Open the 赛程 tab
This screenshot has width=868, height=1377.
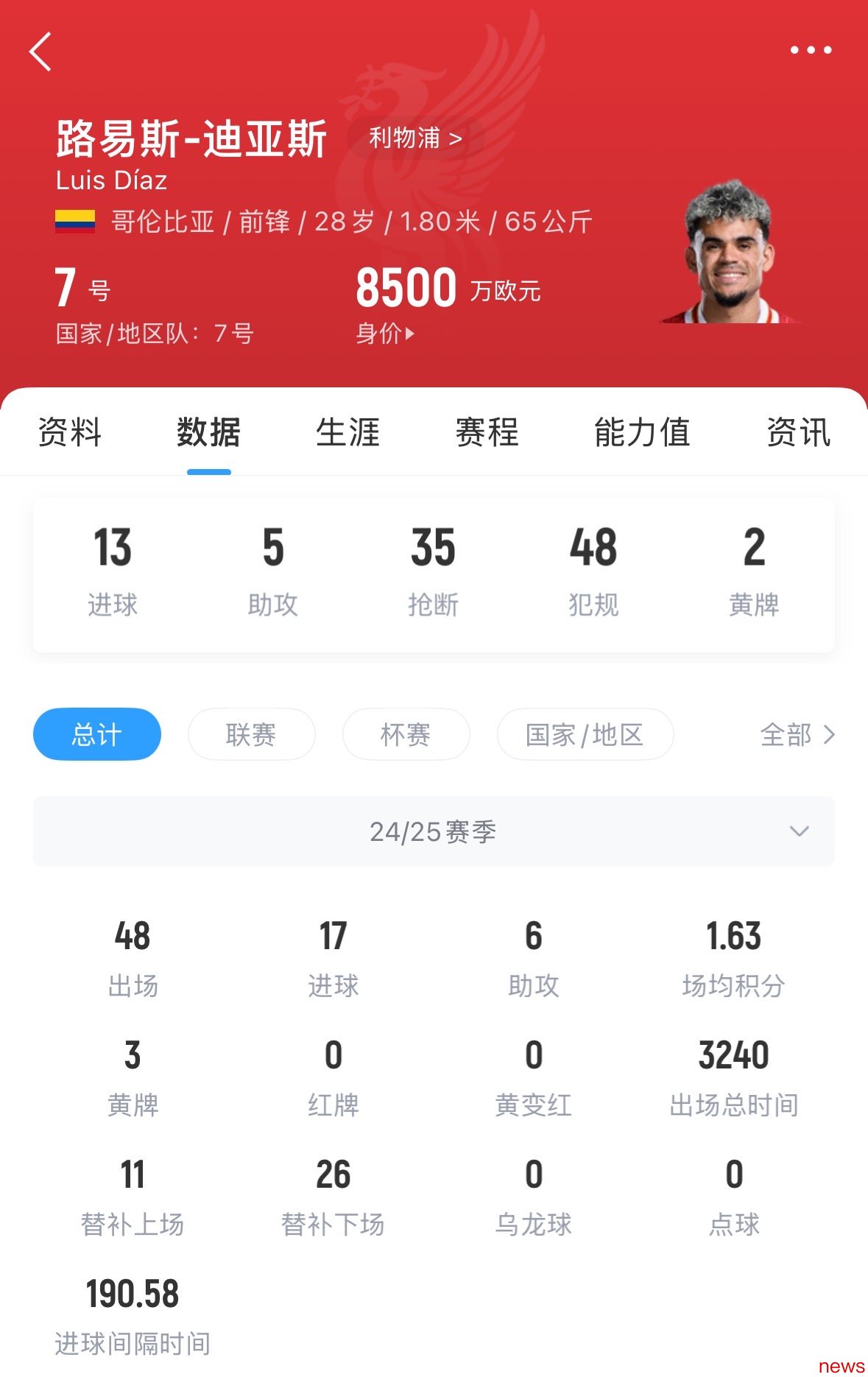487,432
